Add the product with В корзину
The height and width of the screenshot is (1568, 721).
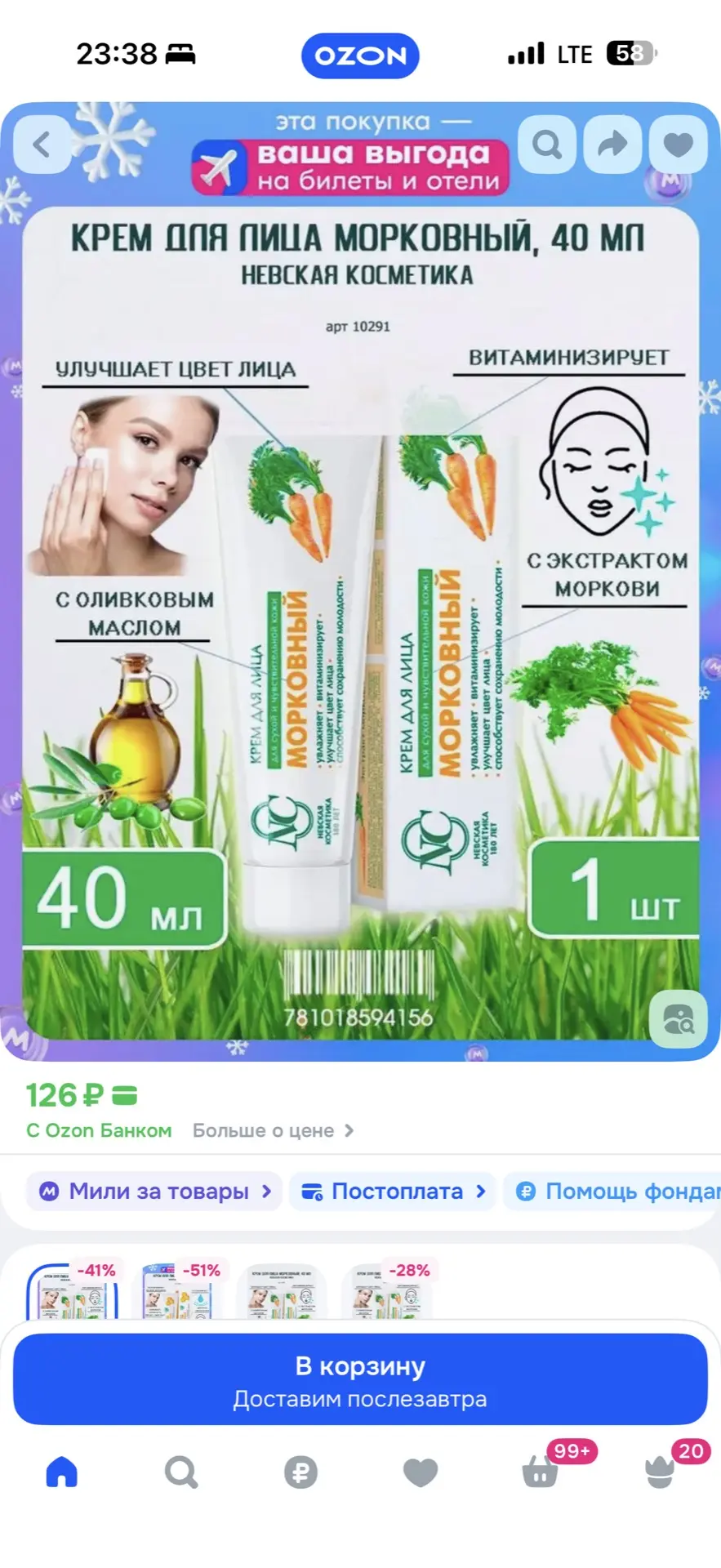tap(360, 1380)
